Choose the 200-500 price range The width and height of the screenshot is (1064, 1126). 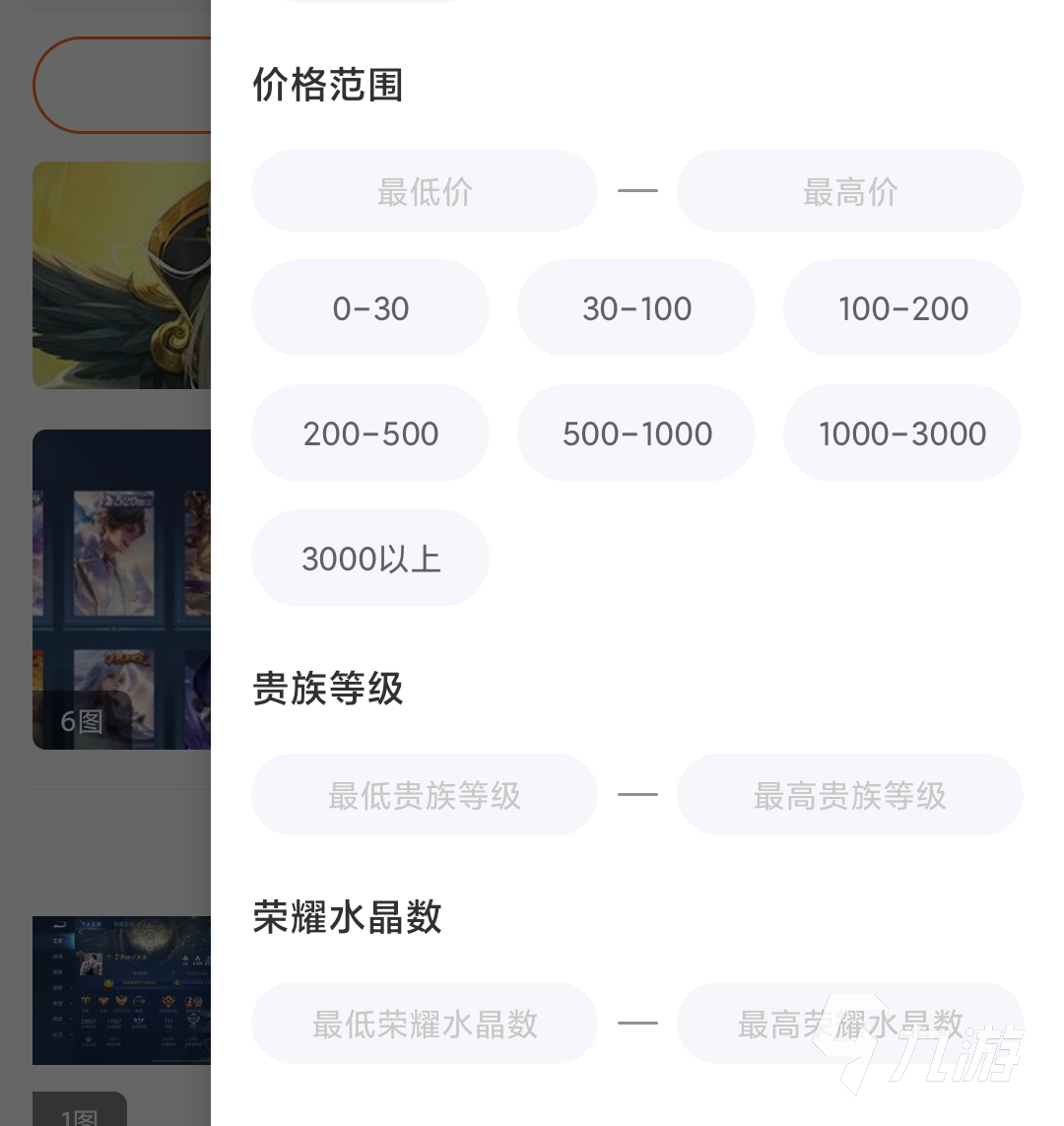(x=370, y=433)
